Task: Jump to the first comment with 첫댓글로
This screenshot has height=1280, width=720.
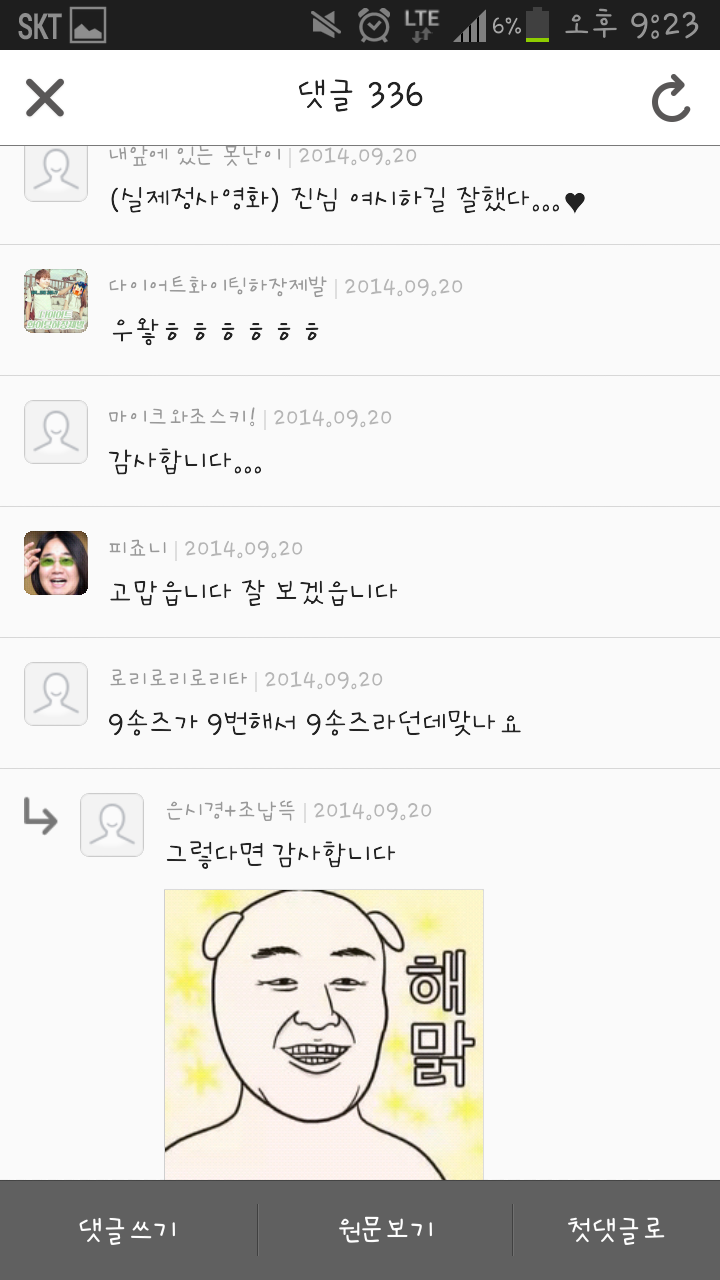Action: click(x=616, y=1230)
